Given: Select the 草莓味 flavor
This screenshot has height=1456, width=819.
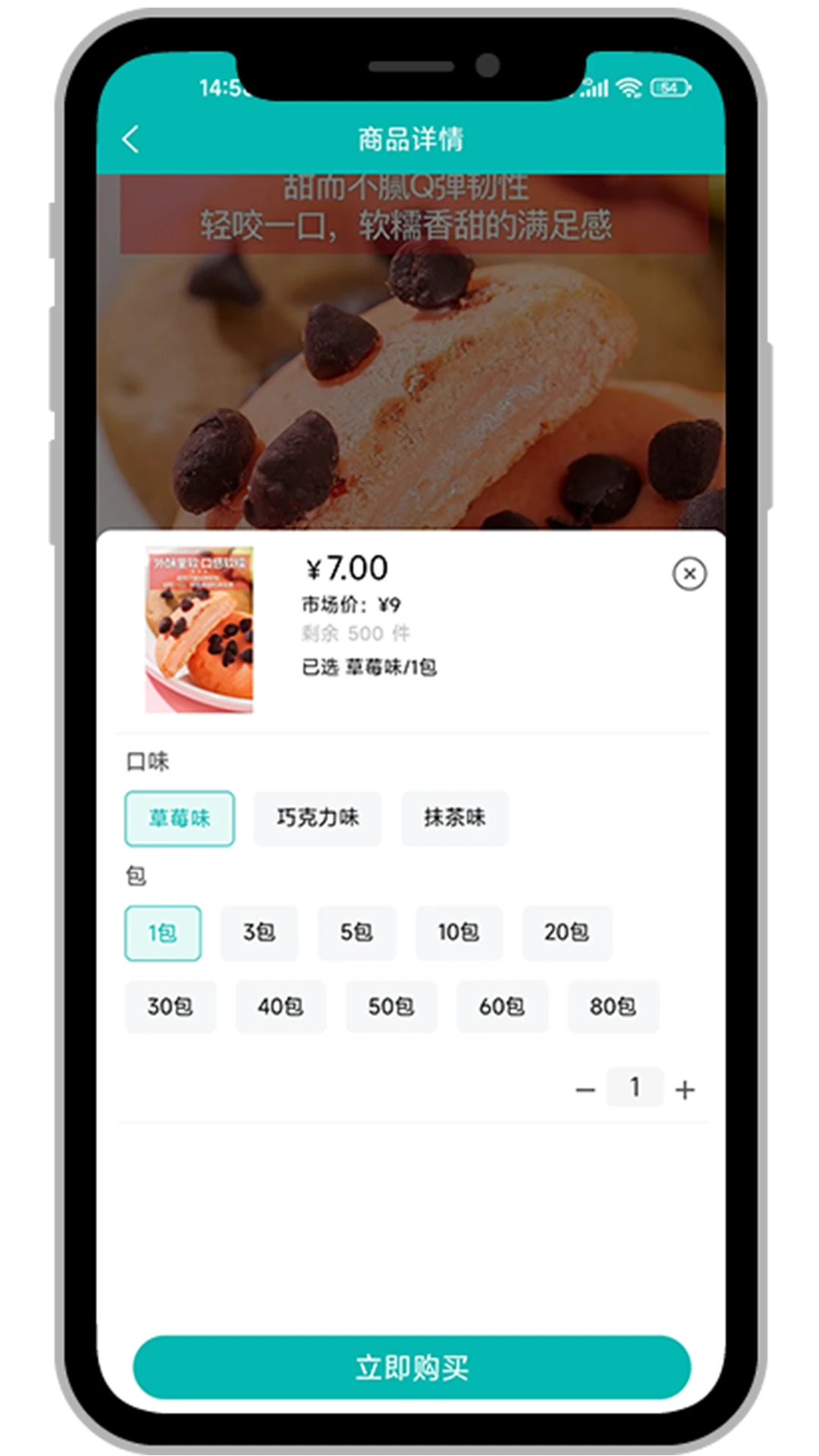Looking at the screenshot, I should [180, 818].
